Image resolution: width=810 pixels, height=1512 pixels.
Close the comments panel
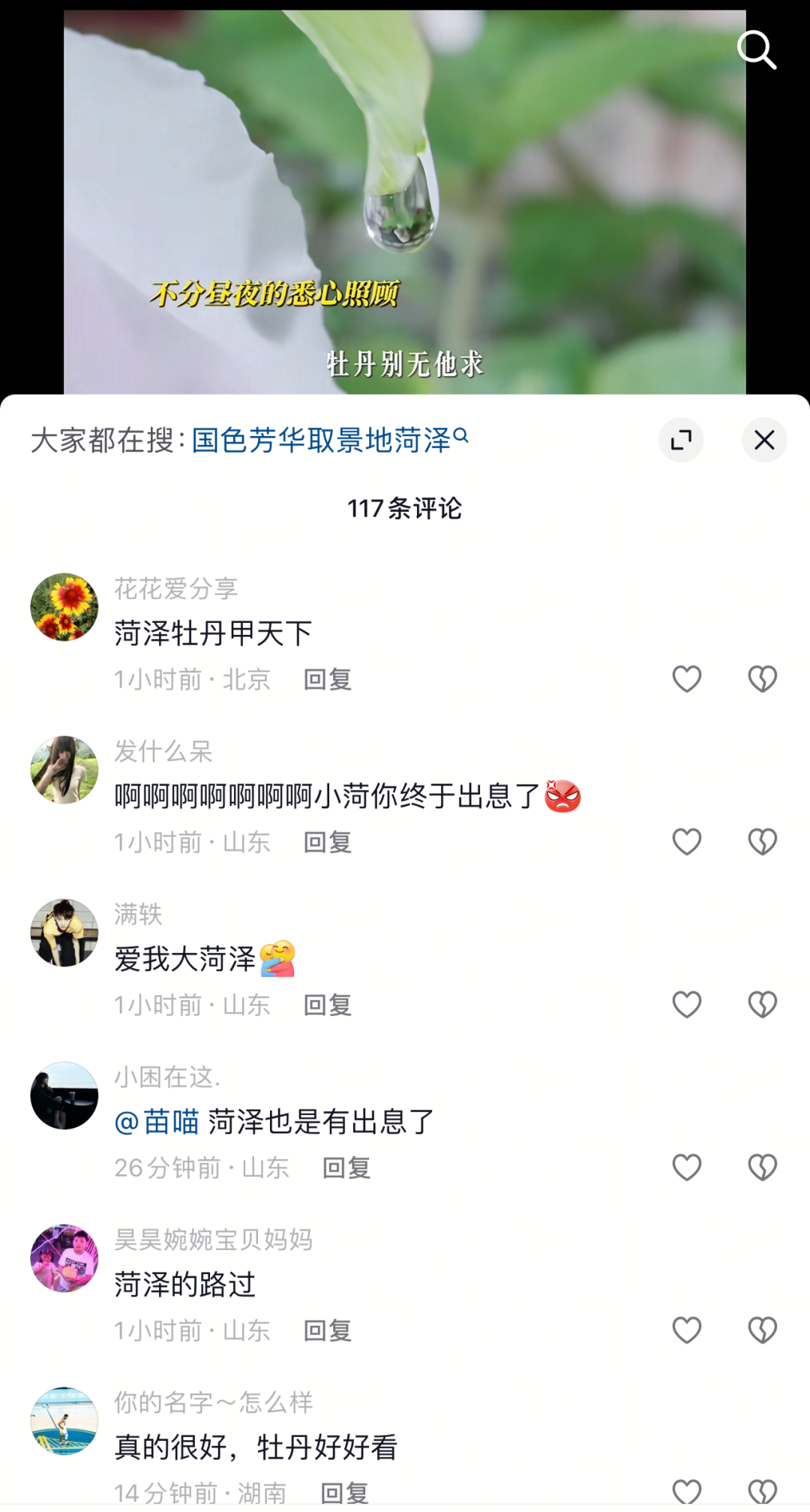pyautogui.click(x=763, y=440)
